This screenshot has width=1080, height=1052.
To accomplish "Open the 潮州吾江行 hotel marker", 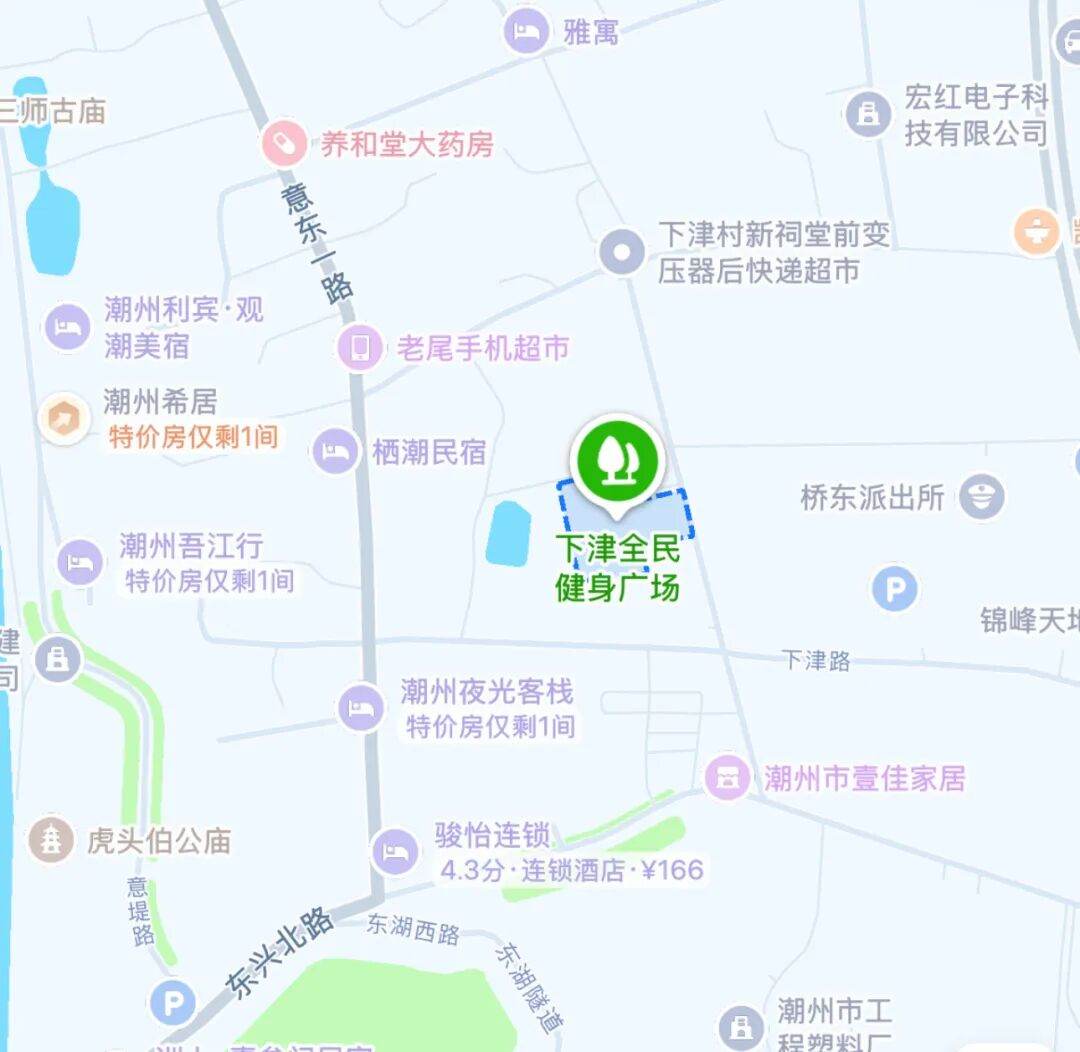I will click(79, 562).
